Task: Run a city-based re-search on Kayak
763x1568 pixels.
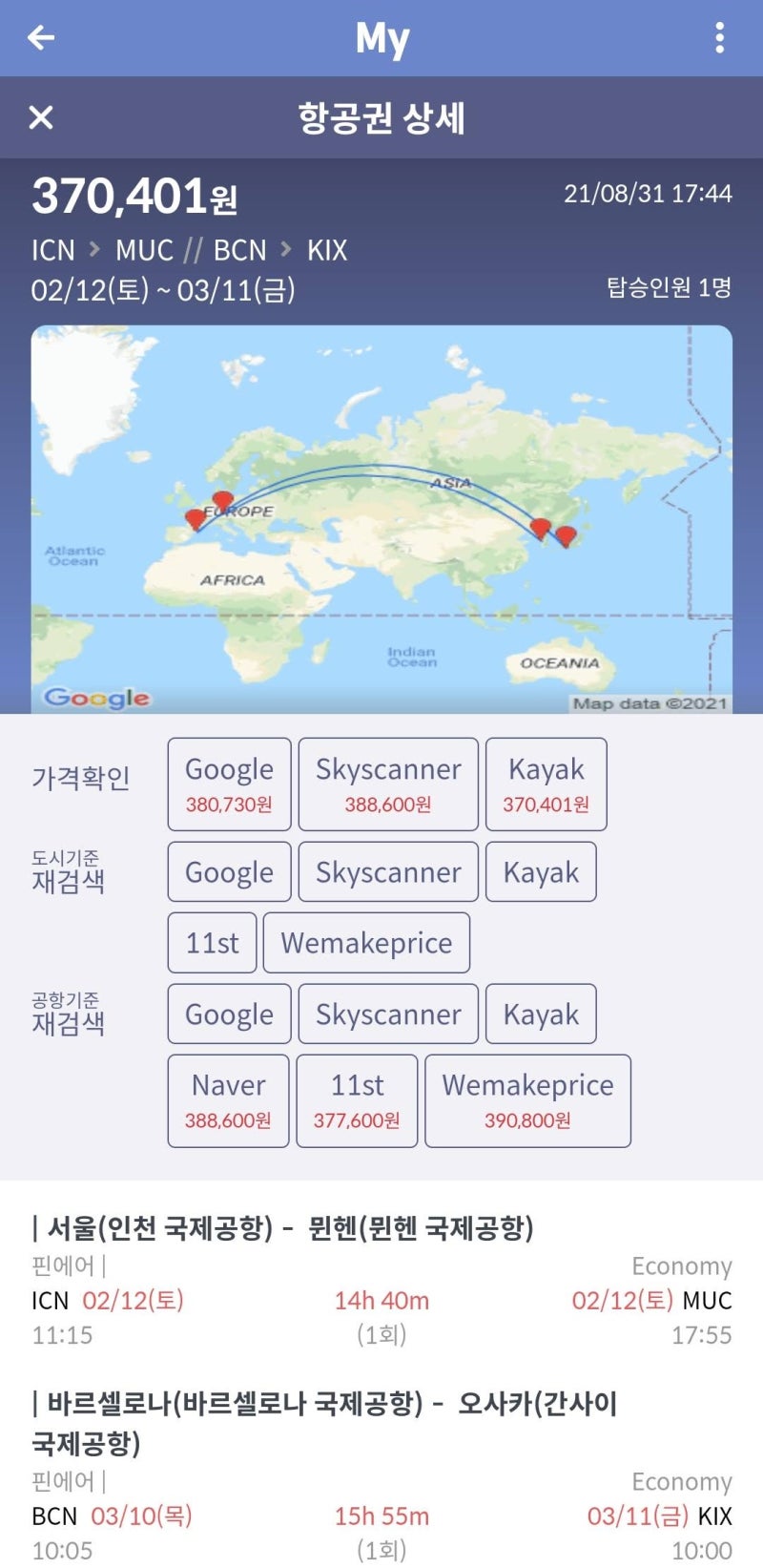Action: pos(541,871)
